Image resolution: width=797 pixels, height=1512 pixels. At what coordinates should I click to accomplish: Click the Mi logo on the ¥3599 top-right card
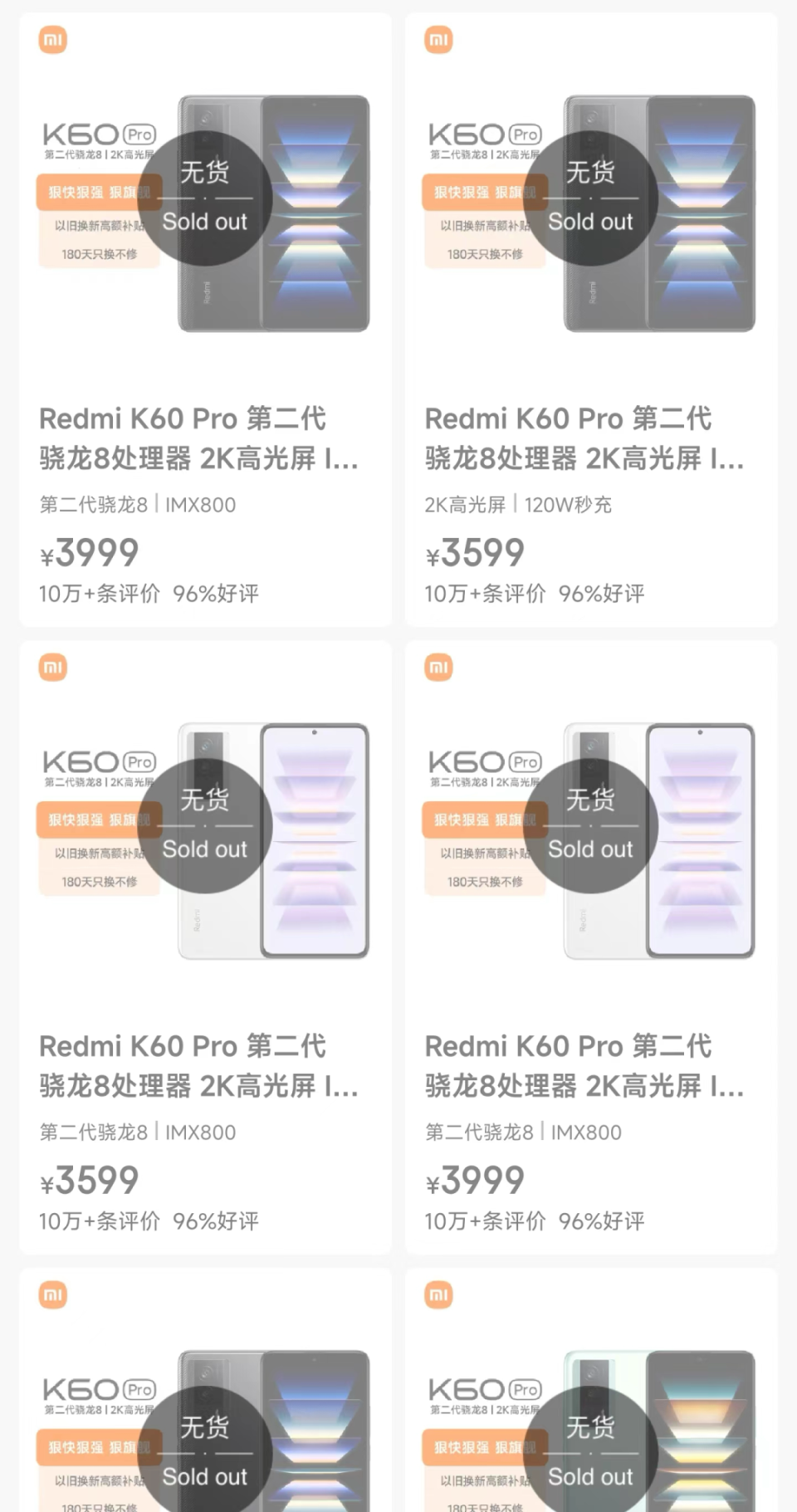pos(438,40)
